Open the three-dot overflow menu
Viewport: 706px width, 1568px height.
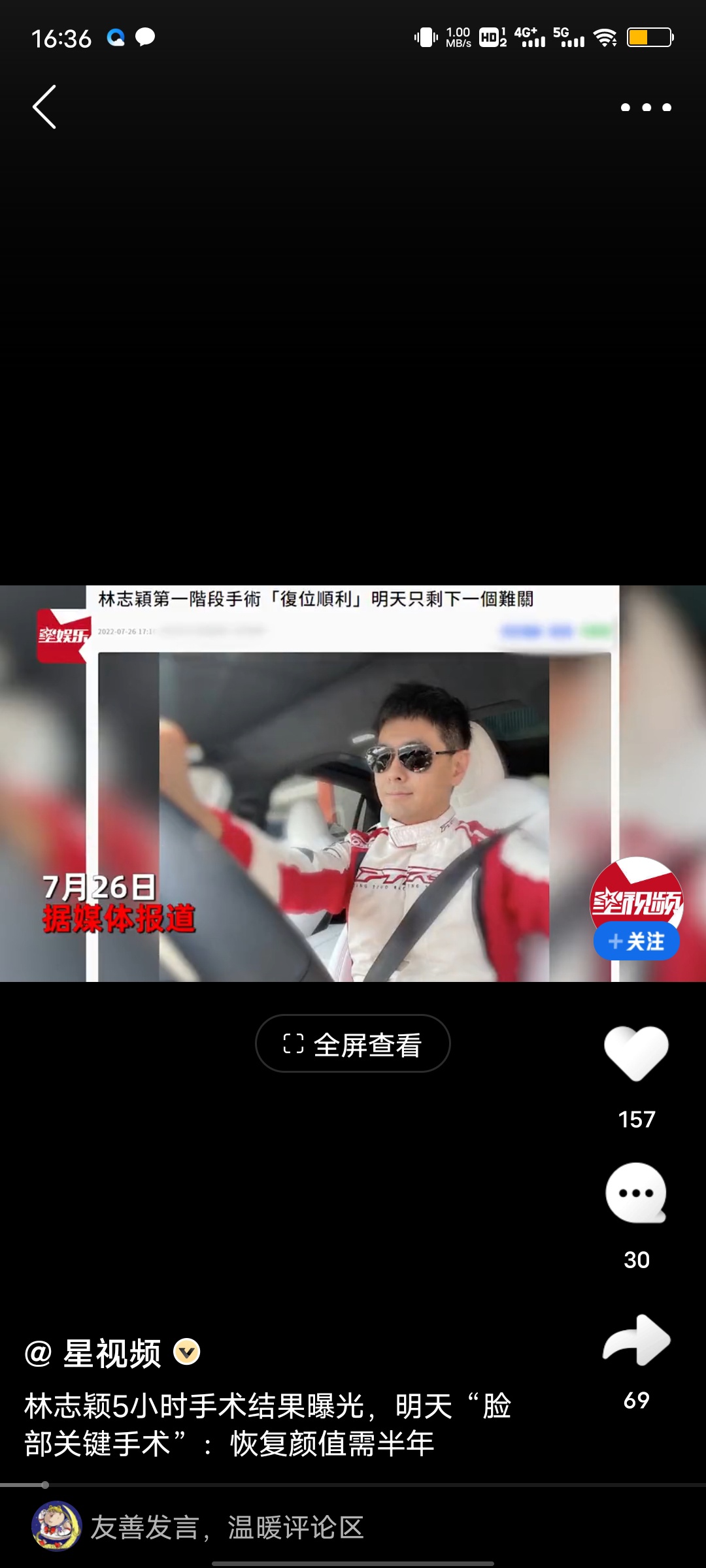(646, 107)
